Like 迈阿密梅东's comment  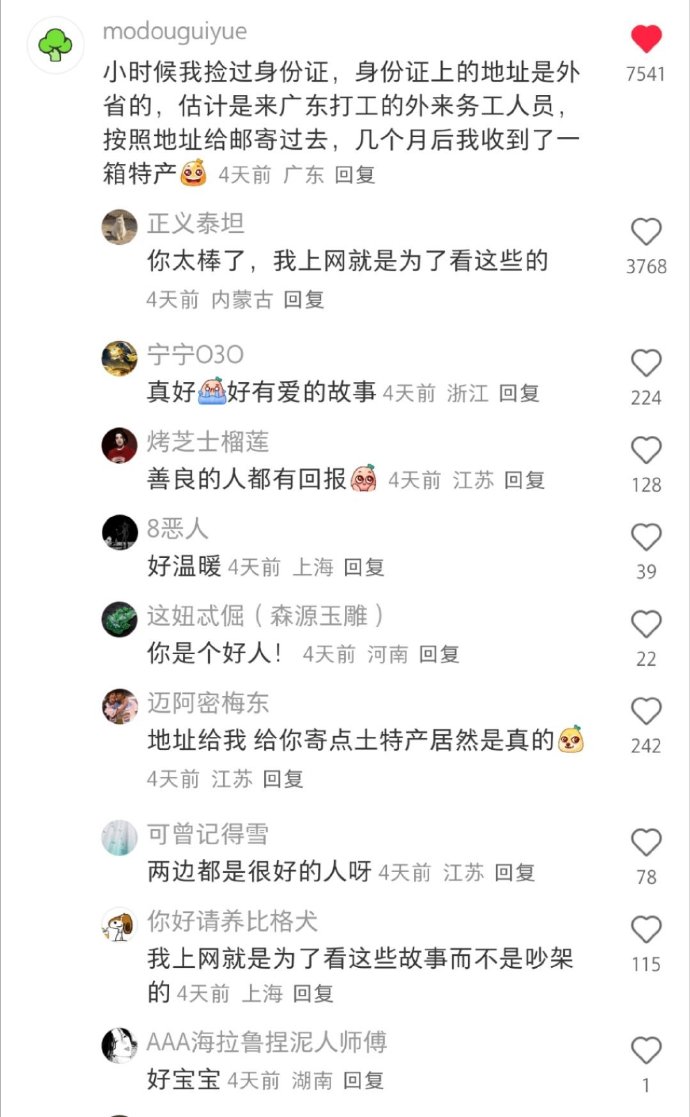coord(647,711)
